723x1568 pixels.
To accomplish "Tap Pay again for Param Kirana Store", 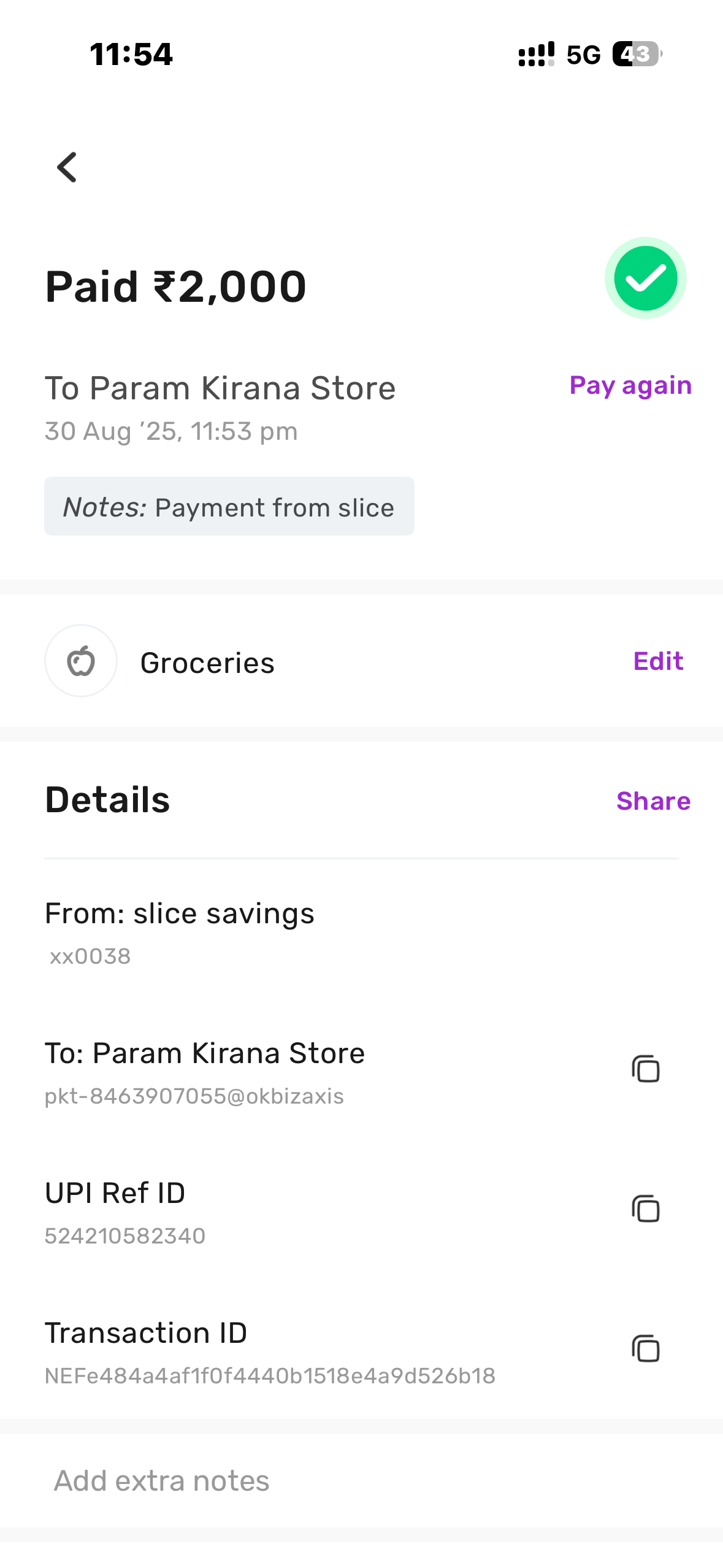I will tap(630, 385).
